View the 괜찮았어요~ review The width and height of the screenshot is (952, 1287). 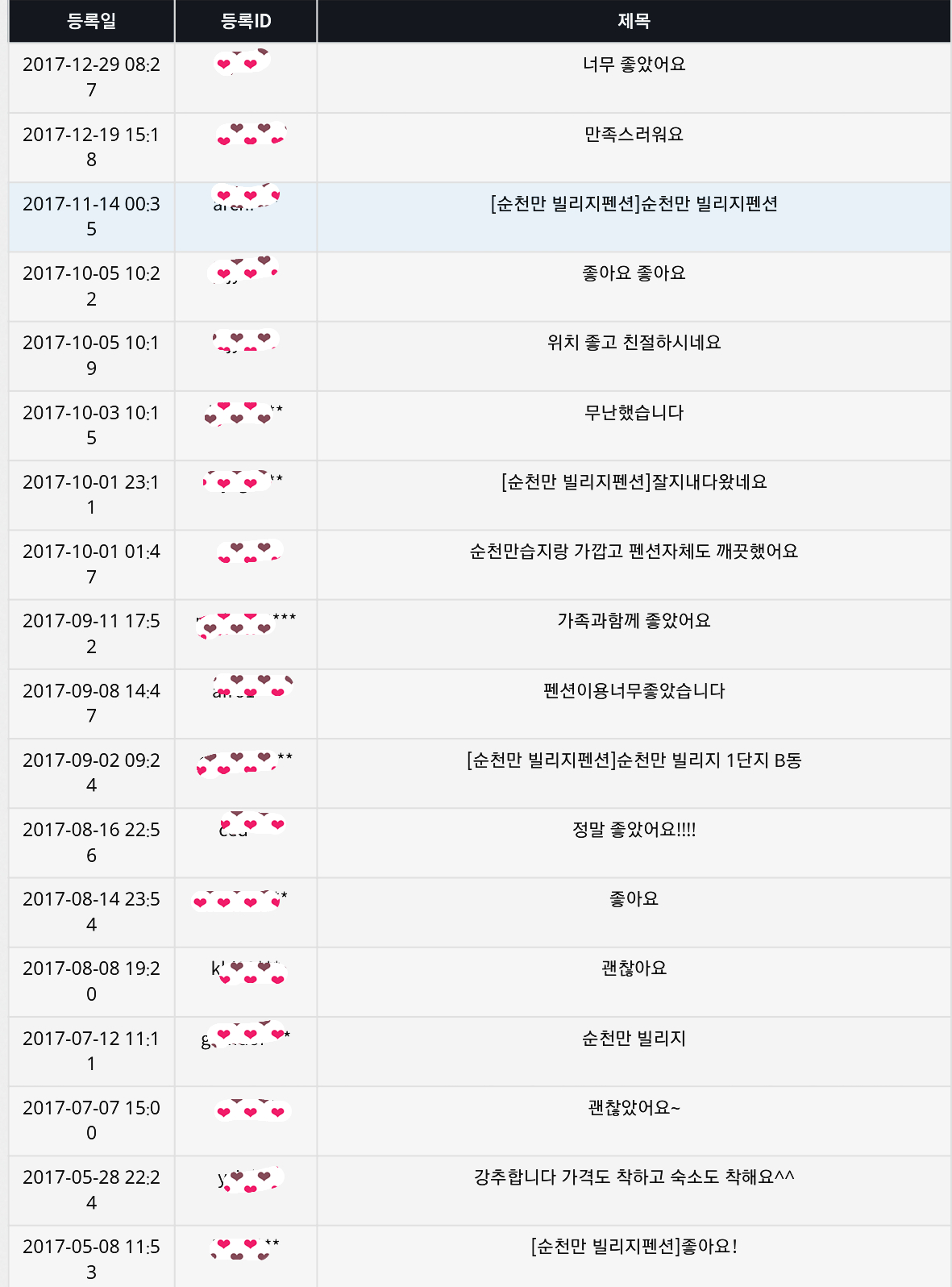634,1108
